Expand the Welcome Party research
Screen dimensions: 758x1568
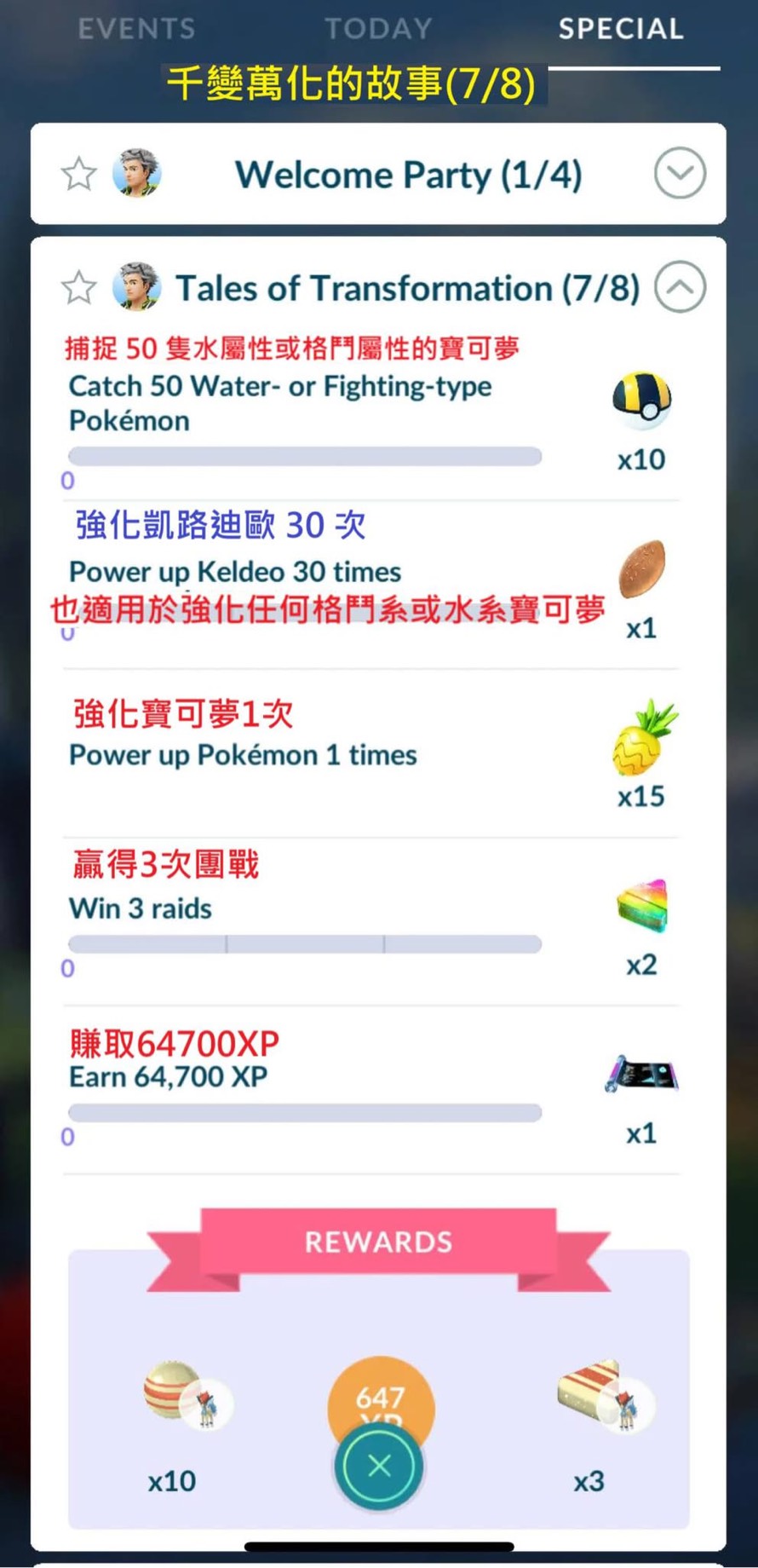[680, 174]
